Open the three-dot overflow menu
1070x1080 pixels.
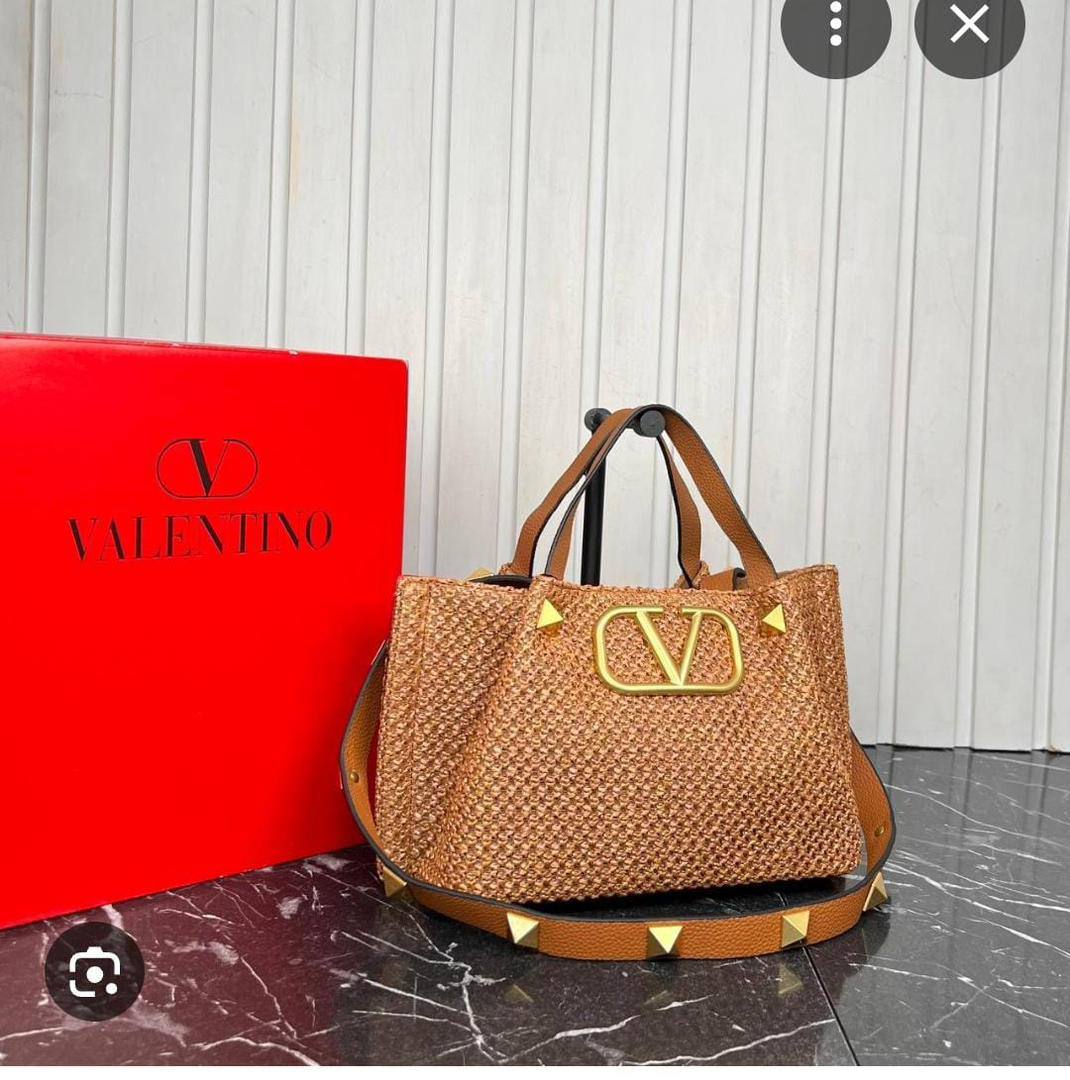835,26
